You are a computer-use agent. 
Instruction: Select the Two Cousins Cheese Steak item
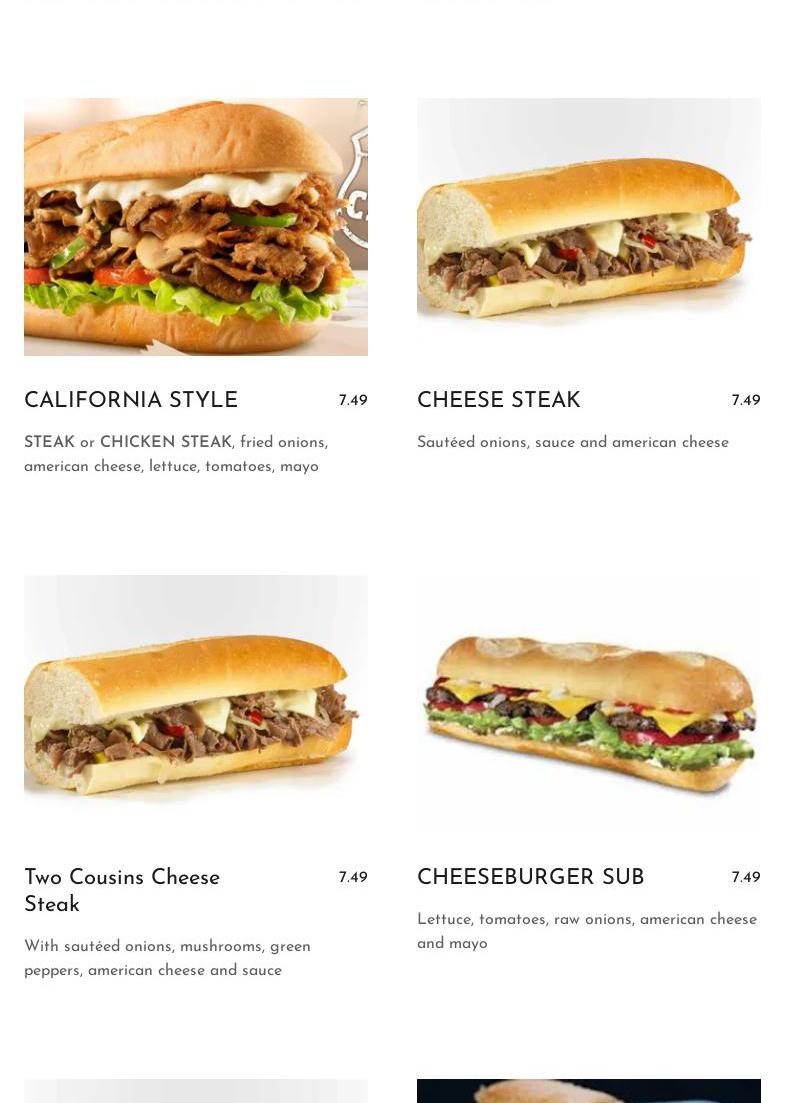point(122,890)
